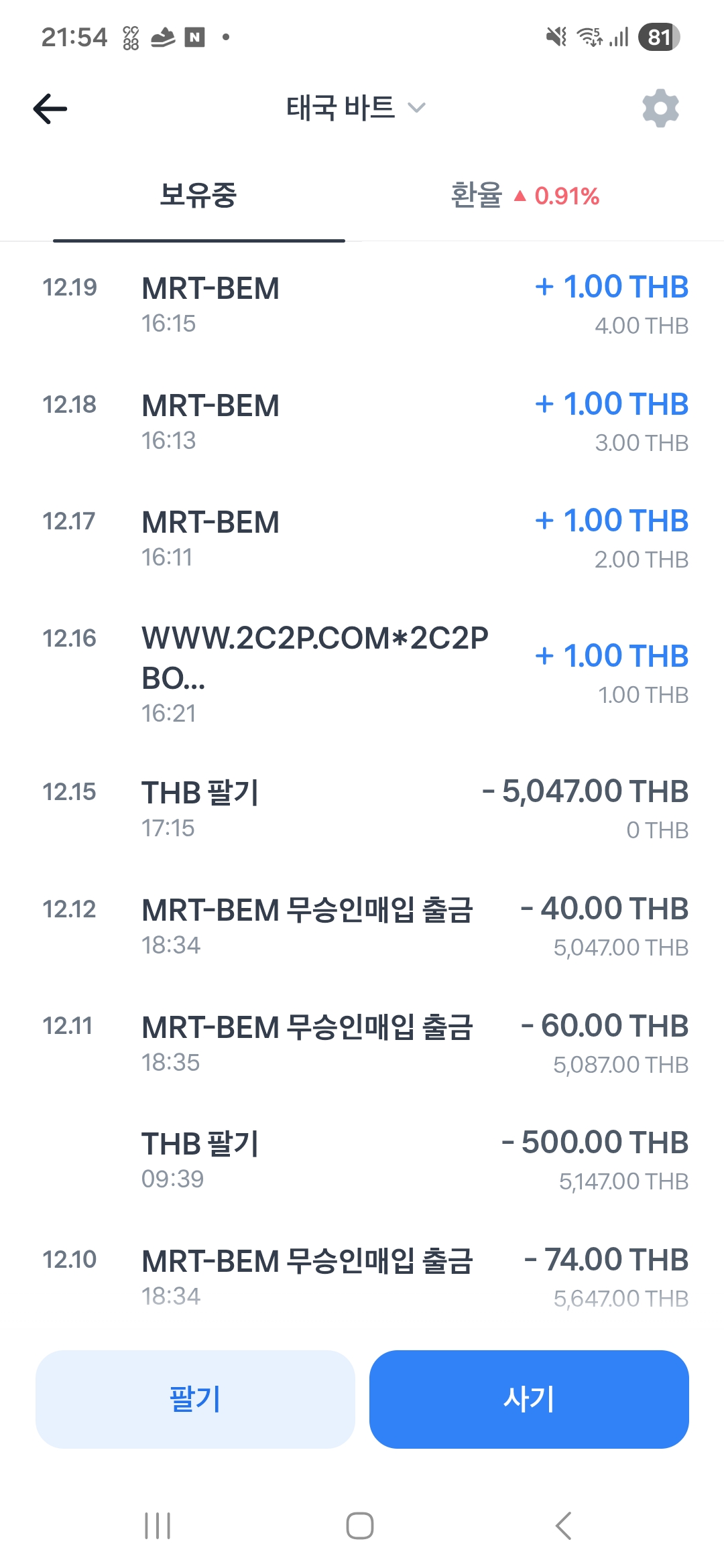This screenshot has height=1568, width=724.
Task: Open the 60.00 THB MRT-BEM withdrawal
Action: pyautogui.click(x=362, y=1043)
